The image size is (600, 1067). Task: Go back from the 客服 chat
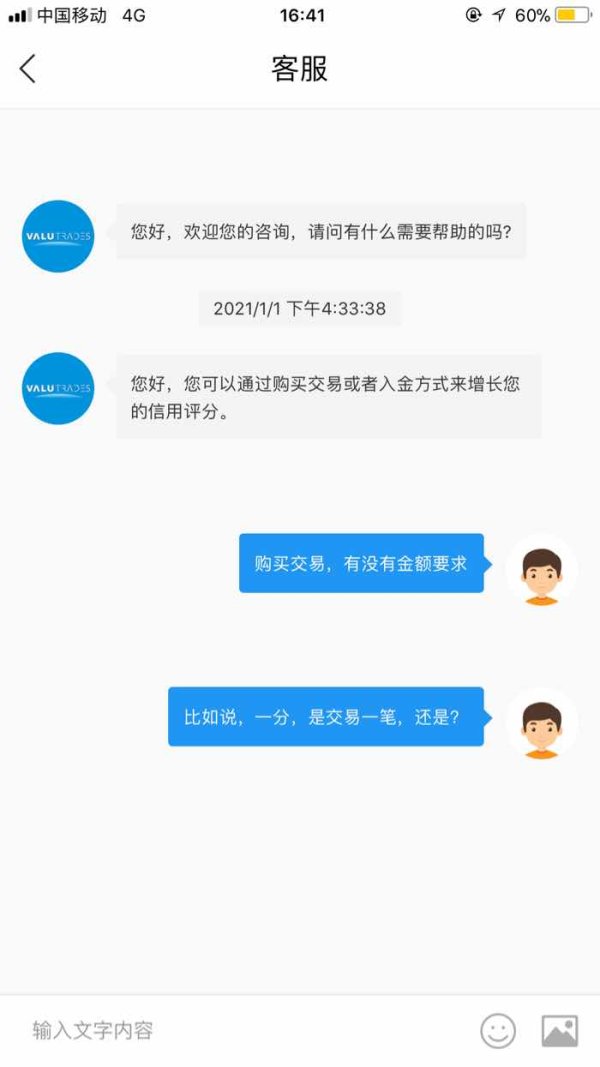pyautogui.click(x=27, y=69)
